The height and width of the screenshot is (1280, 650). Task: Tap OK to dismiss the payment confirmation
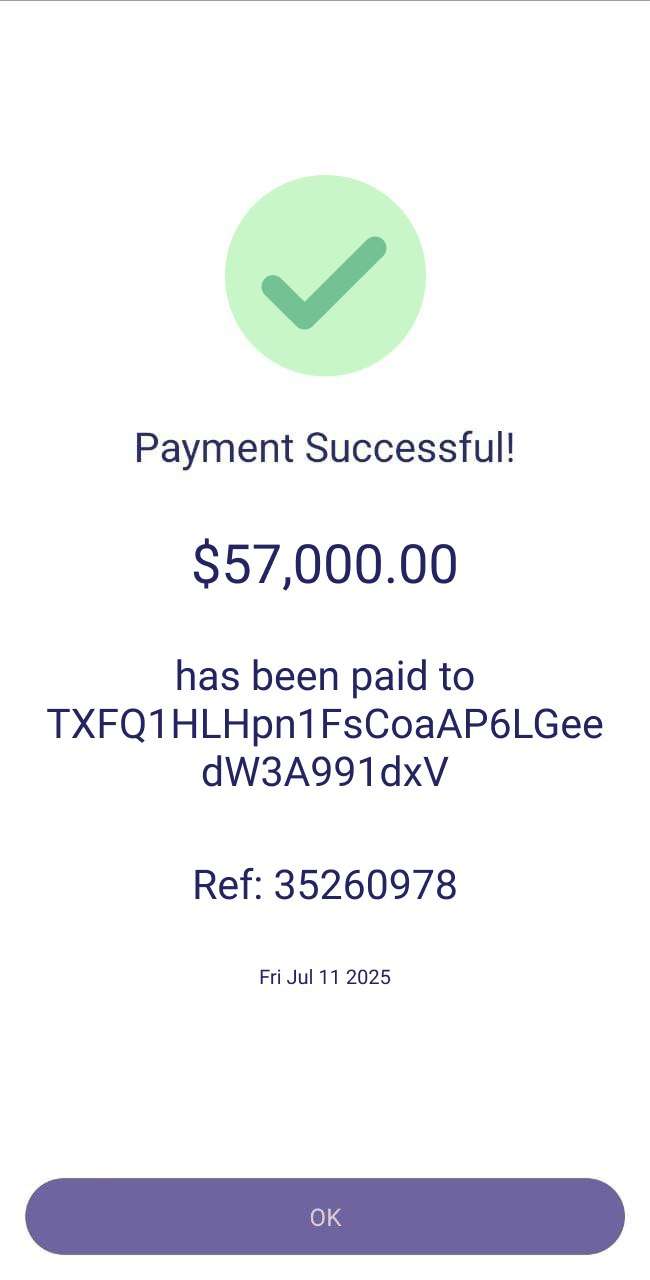pos(325,1216)
